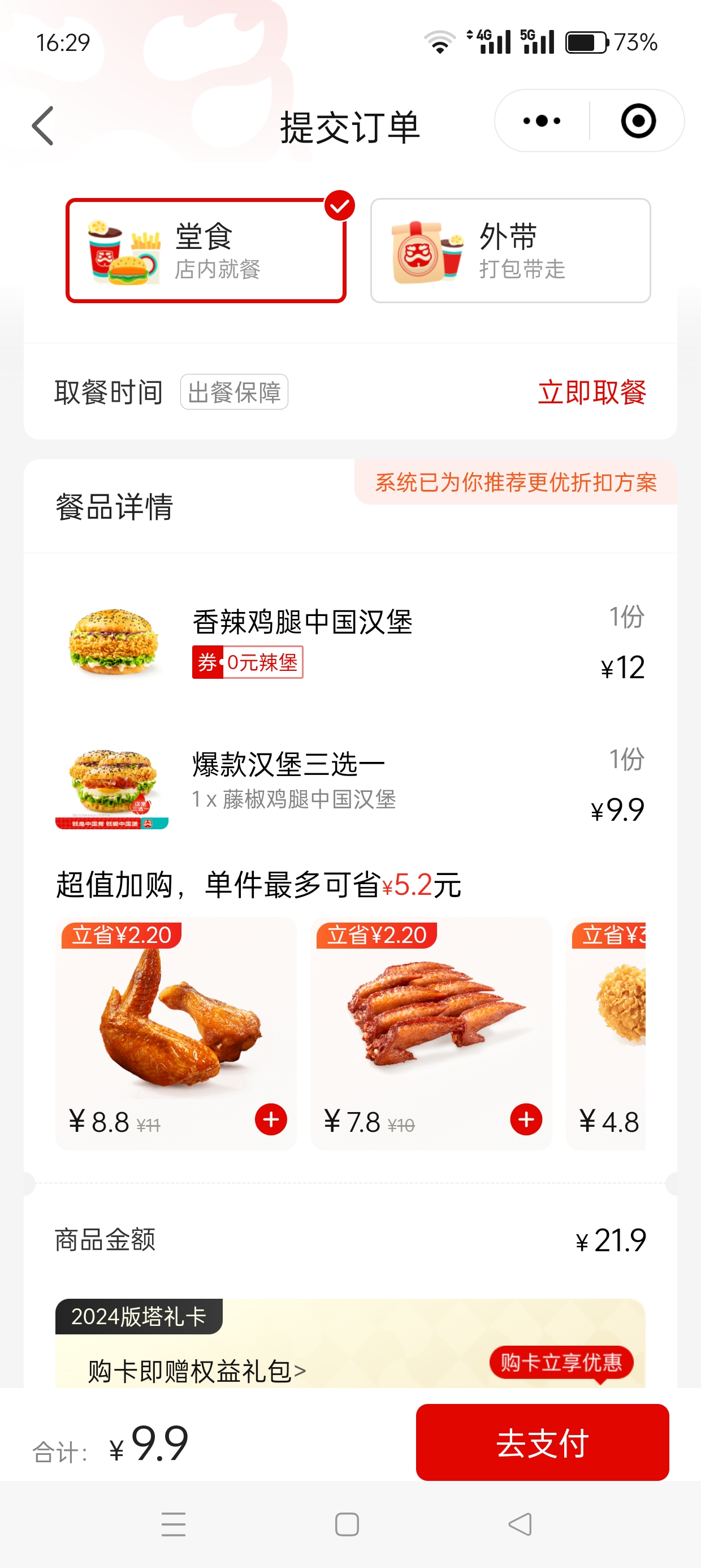Go back from the 提交订单 page
701x1568 pixels.
[x=42, y=126]
